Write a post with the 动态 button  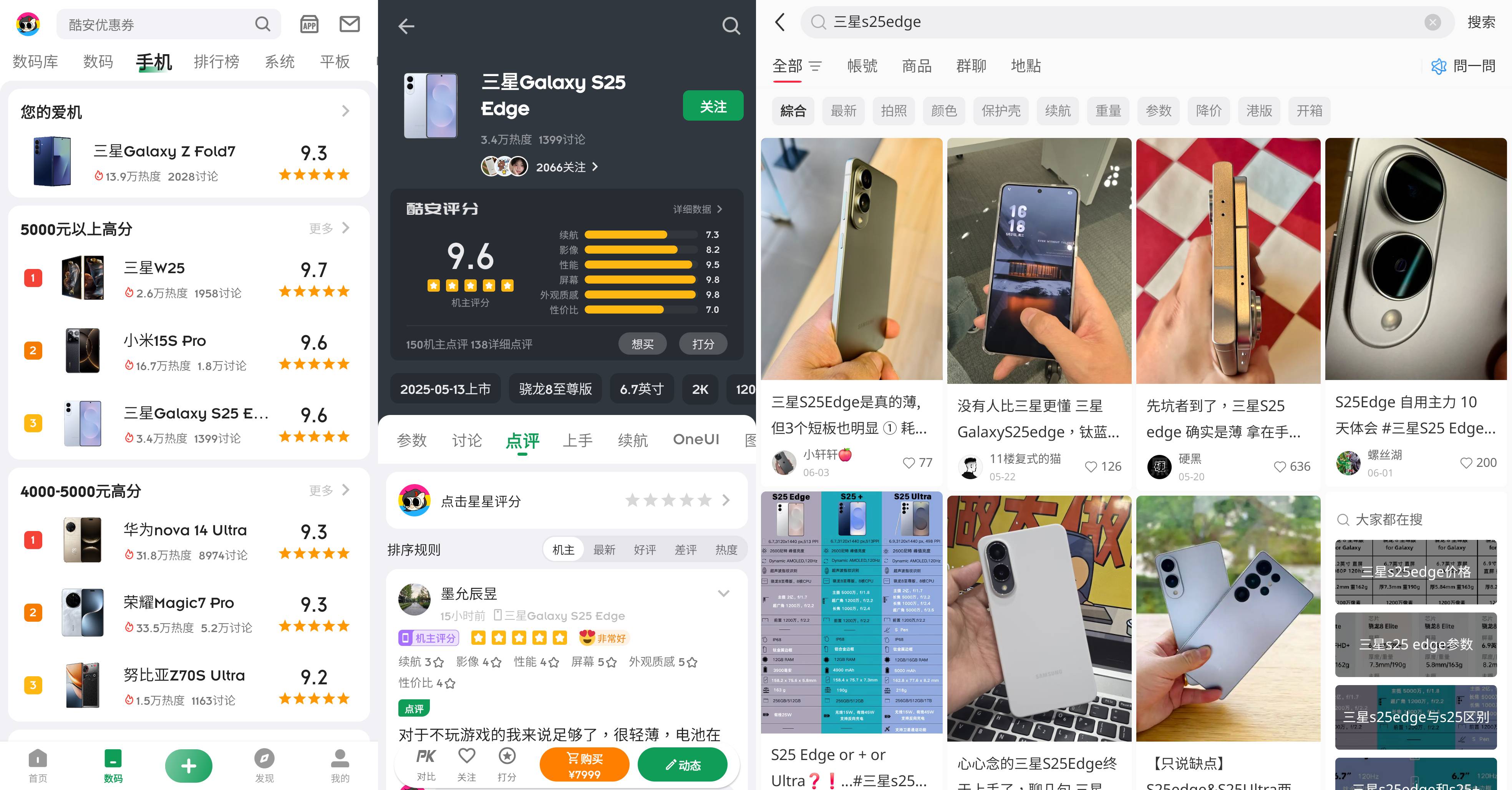click(x=682, y=765)
